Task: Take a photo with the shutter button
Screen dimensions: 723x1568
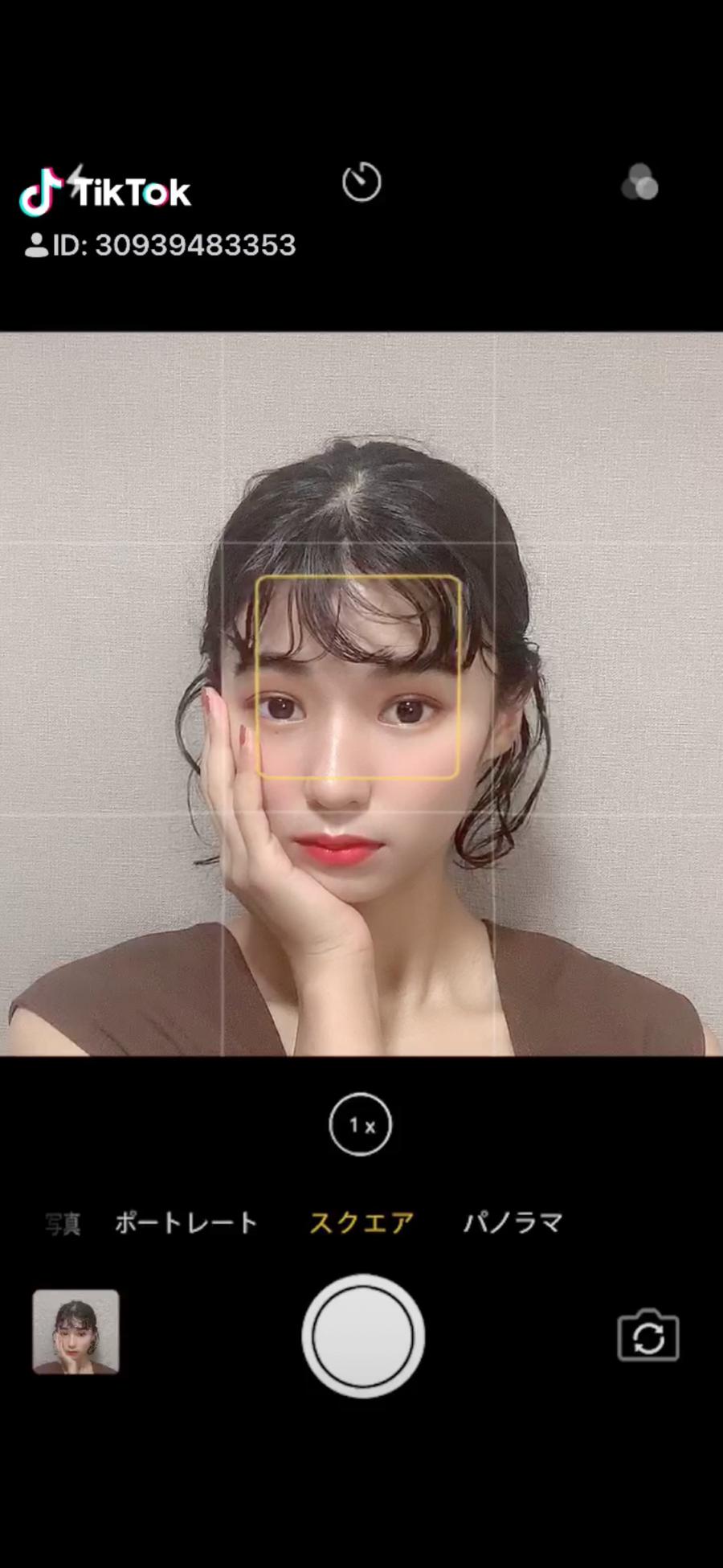Action: 363,1336
